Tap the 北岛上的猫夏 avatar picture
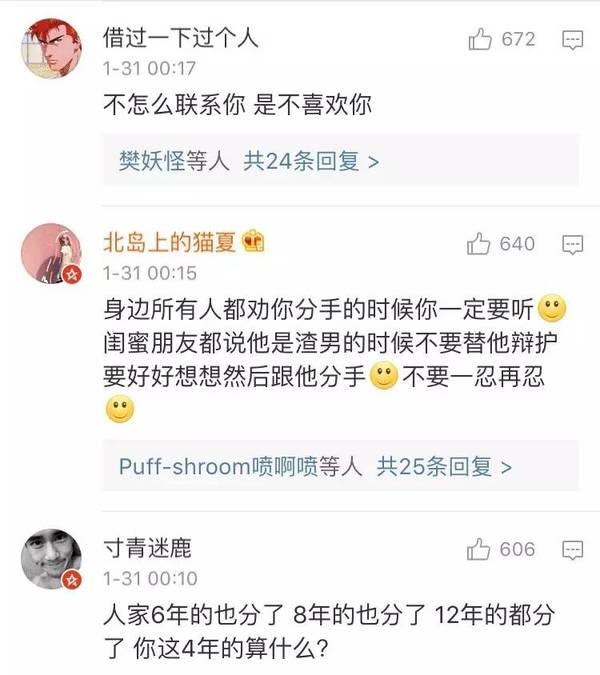Screen dimensions: 600x675 click(50, 252)
